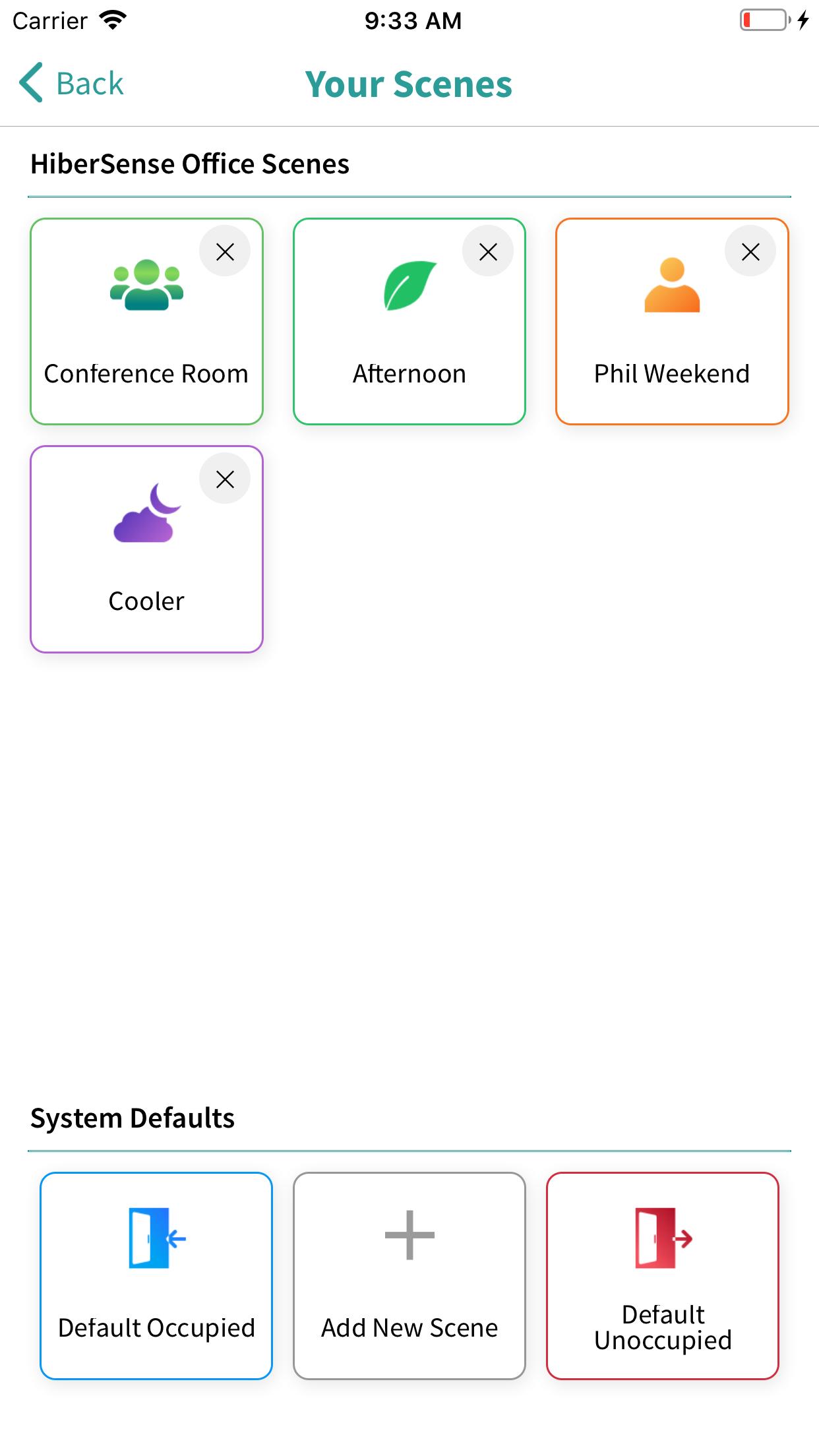Remove the Cooler scene
This screenshot has width=819, height=1456.
click(x=225, y=479)
